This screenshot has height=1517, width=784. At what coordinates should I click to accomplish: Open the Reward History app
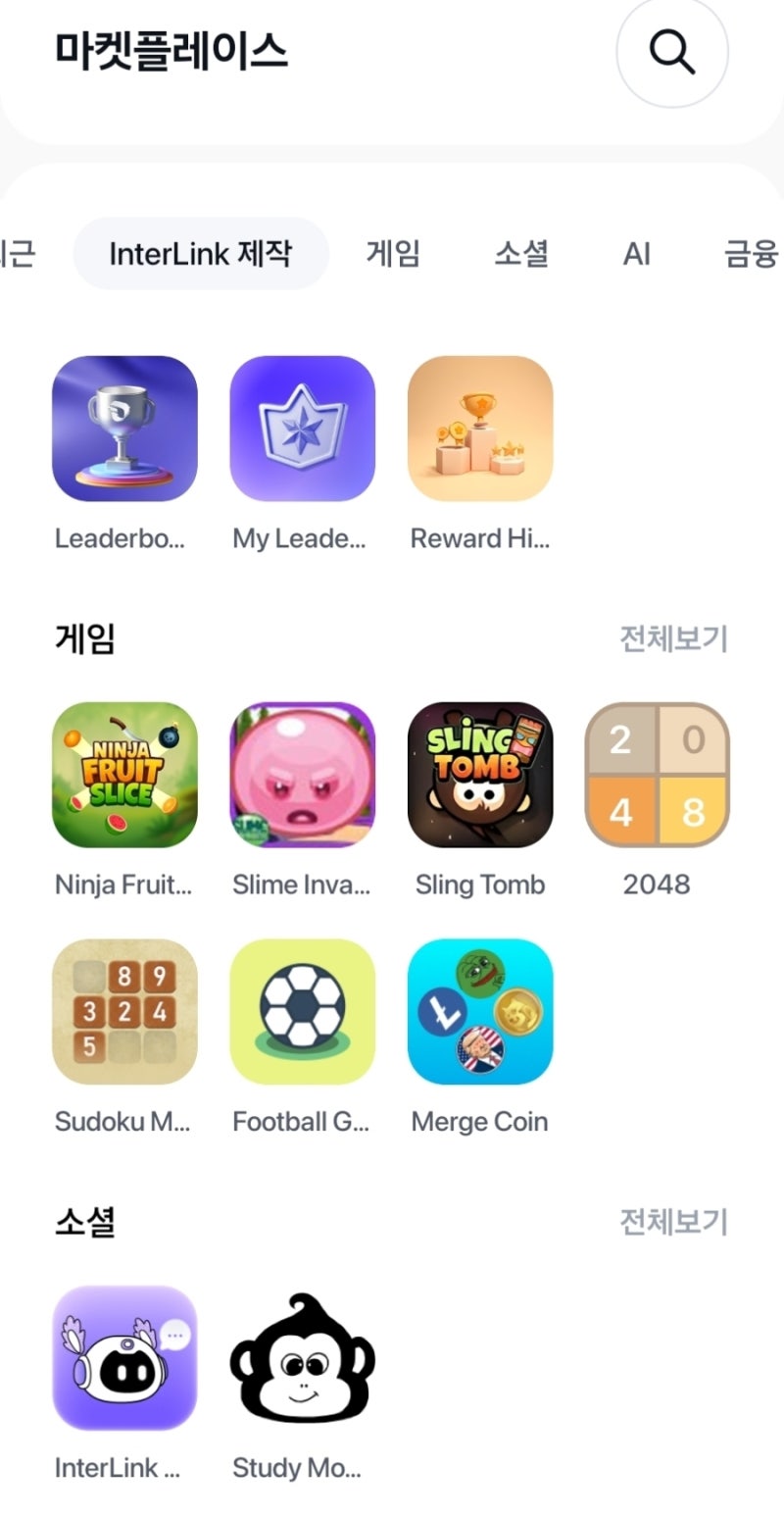[480, 429]
